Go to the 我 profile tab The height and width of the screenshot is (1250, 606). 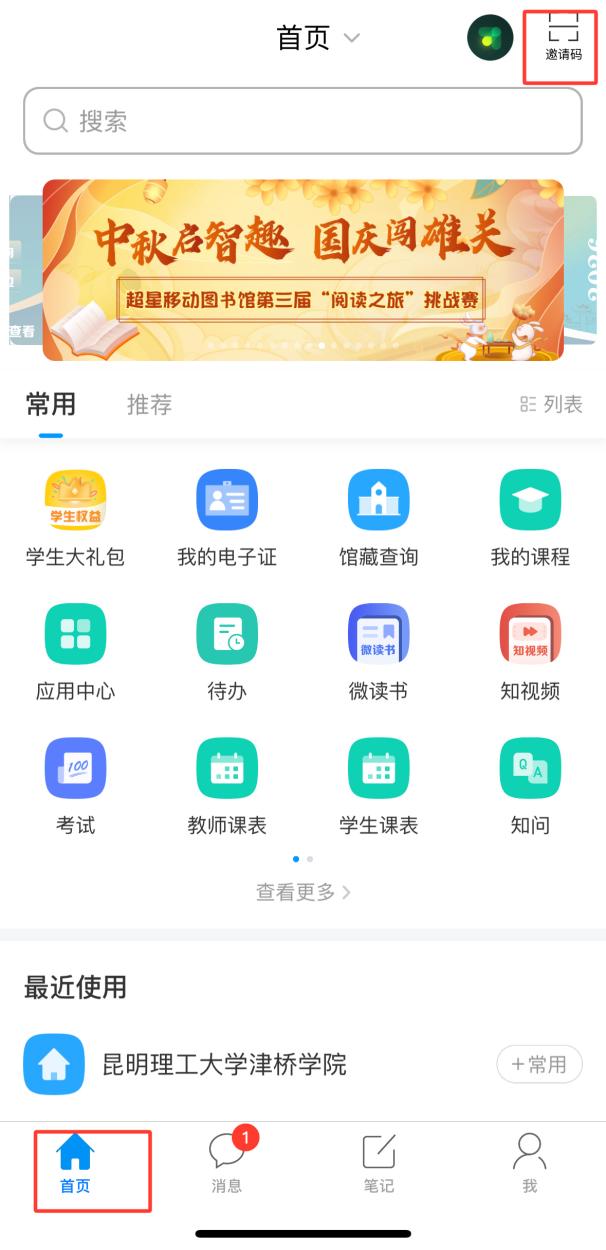tap(530, 1164)
